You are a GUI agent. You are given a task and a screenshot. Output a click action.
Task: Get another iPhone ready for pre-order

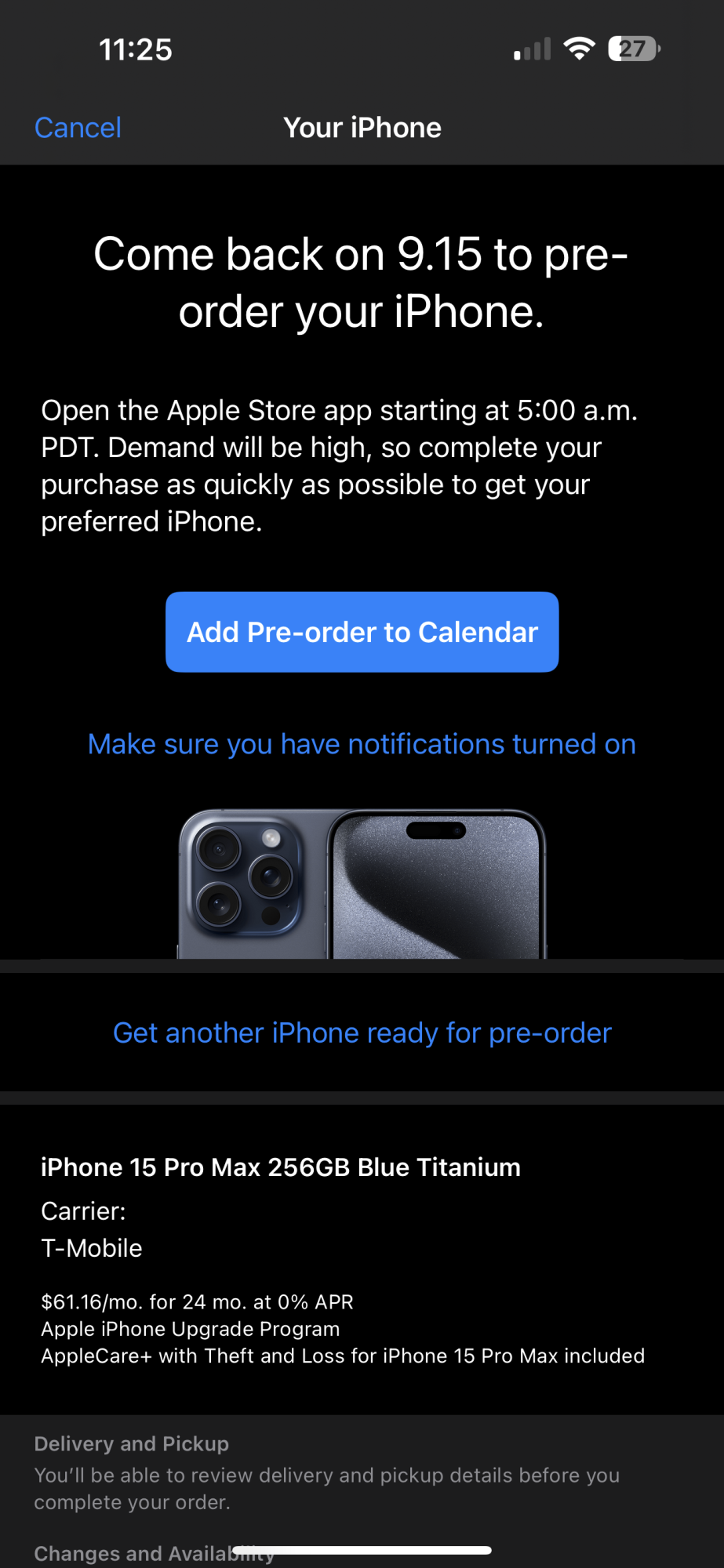(x=362, y=1033)
